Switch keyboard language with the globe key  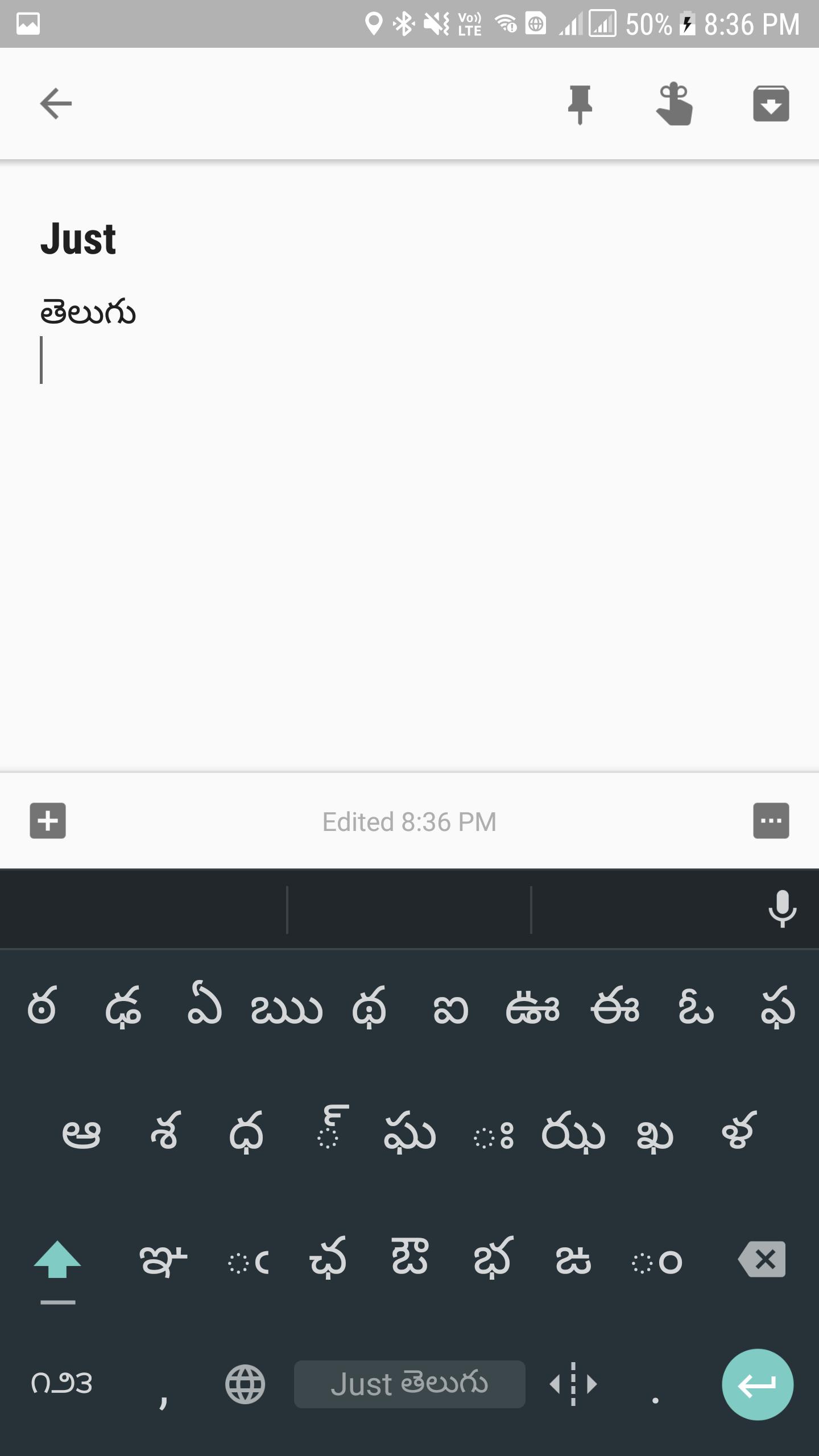tap(245, 1384)
